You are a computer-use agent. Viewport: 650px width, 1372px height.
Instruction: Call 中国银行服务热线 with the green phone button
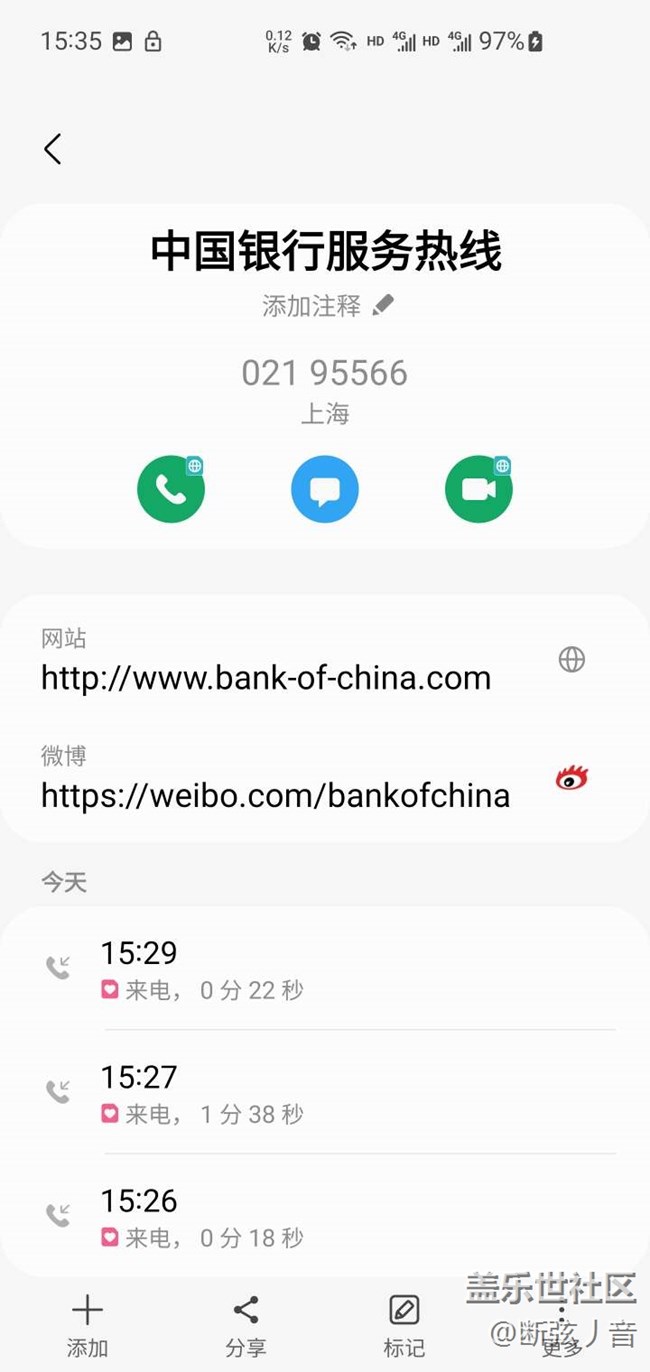click(x=171, y=489)
